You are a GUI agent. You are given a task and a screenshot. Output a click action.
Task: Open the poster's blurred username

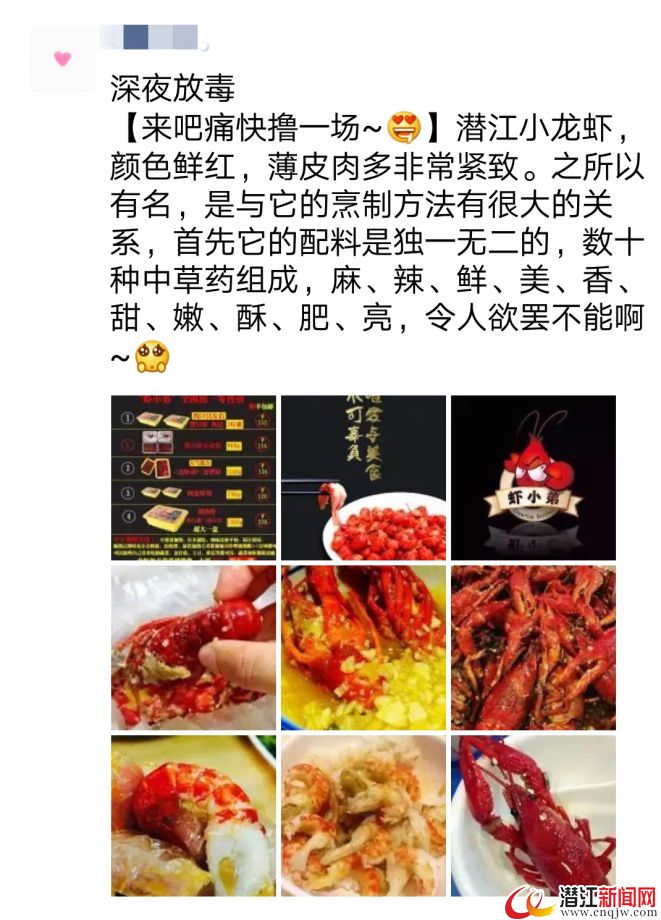pyautogui.click(x=154, y=38)
